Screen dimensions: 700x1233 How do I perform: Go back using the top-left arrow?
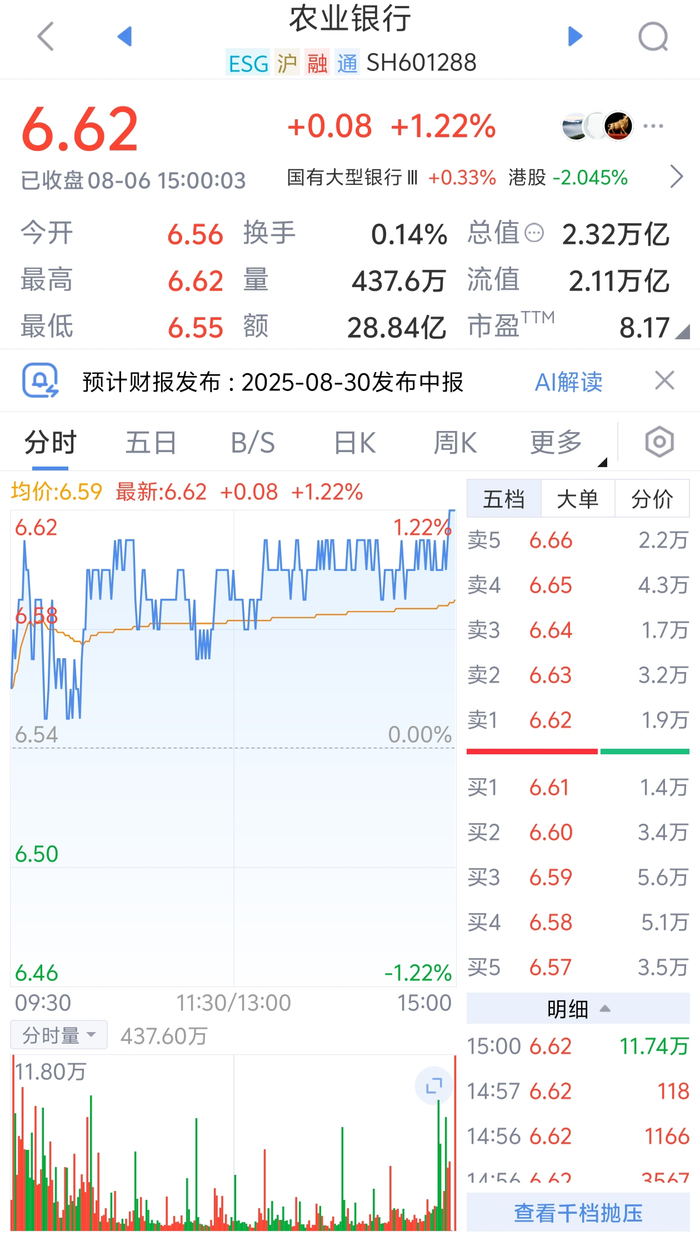[x=45, y=37]
